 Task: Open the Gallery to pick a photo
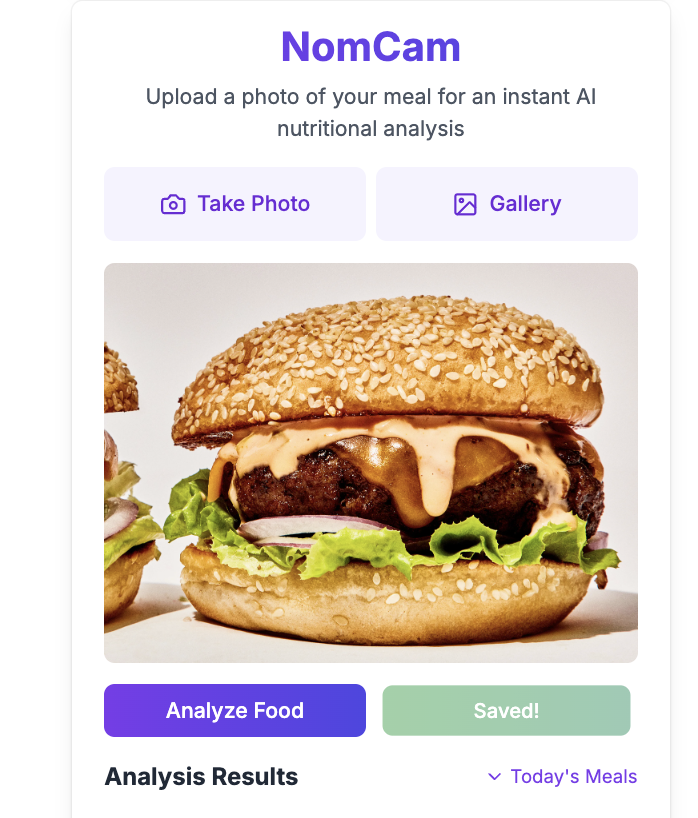pyautogui.click(x=506, y=204)
